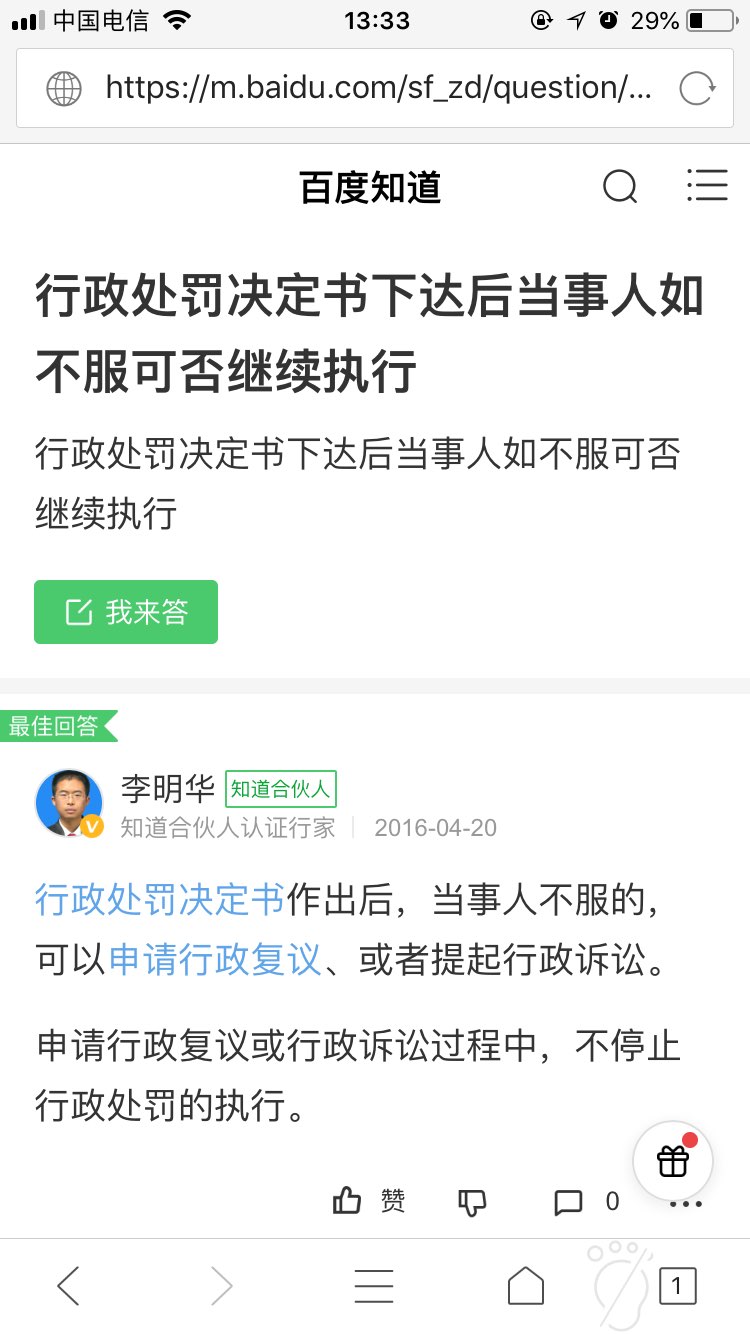Reload the page with refresh icon
Image resolution: width=750 pixels, height=1334 pixels.
tap(696, 89)
